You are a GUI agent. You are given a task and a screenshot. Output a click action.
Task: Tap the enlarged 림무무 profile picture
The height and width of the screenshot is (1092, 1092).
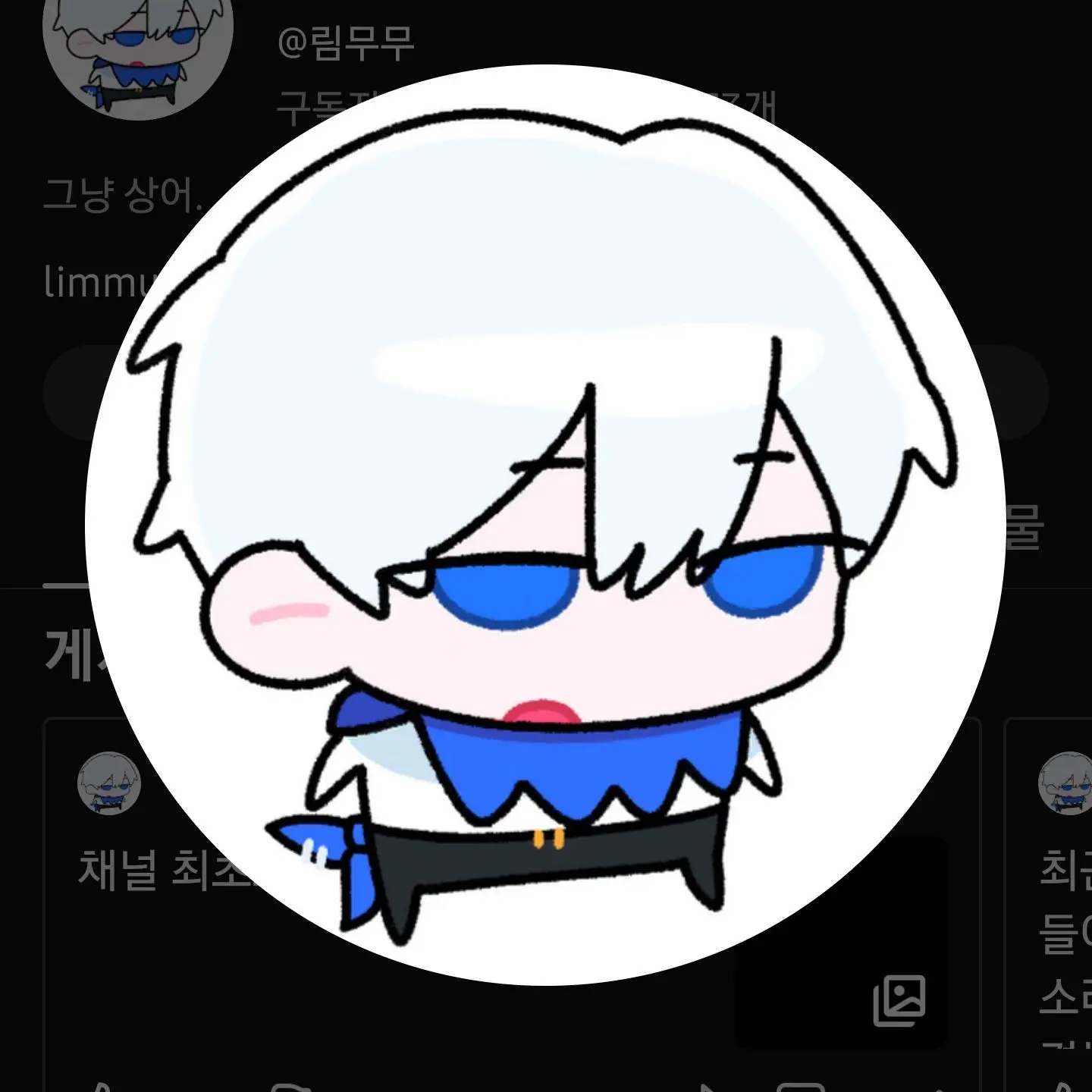[x=544, y=525]
